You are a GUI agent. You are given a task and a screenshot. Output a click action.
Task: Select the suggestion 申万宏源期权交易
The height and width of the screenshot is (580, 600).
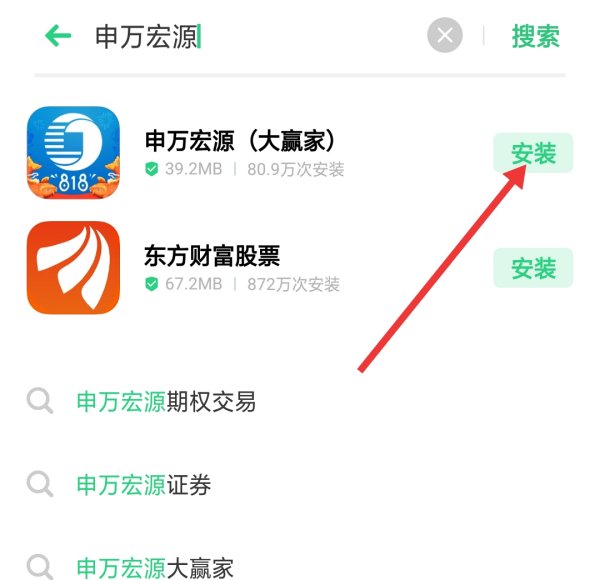[x=166, y=402]
